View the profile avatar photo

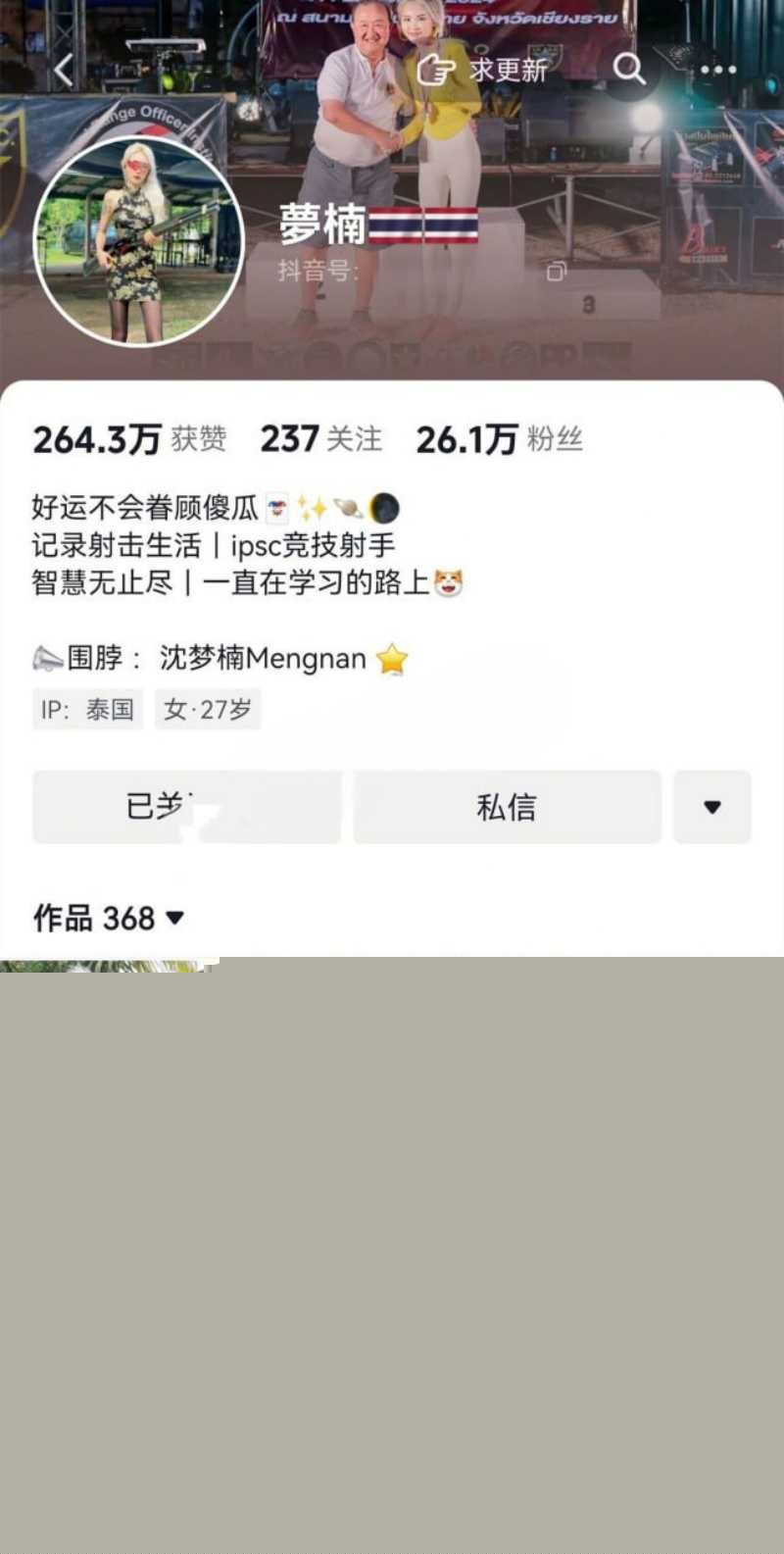tap(138, 241)
